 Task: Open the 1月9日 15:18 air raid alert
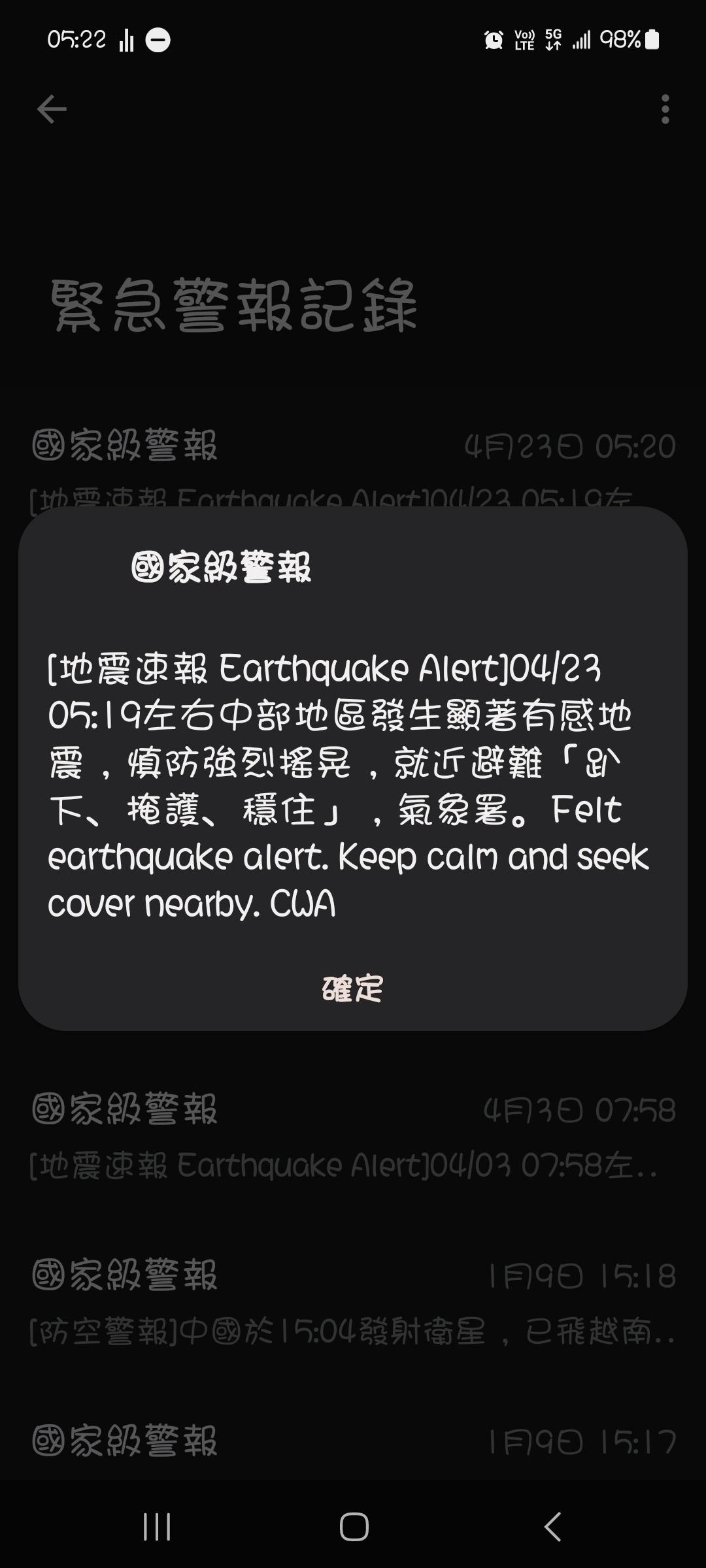click(x=353, y=1303)
